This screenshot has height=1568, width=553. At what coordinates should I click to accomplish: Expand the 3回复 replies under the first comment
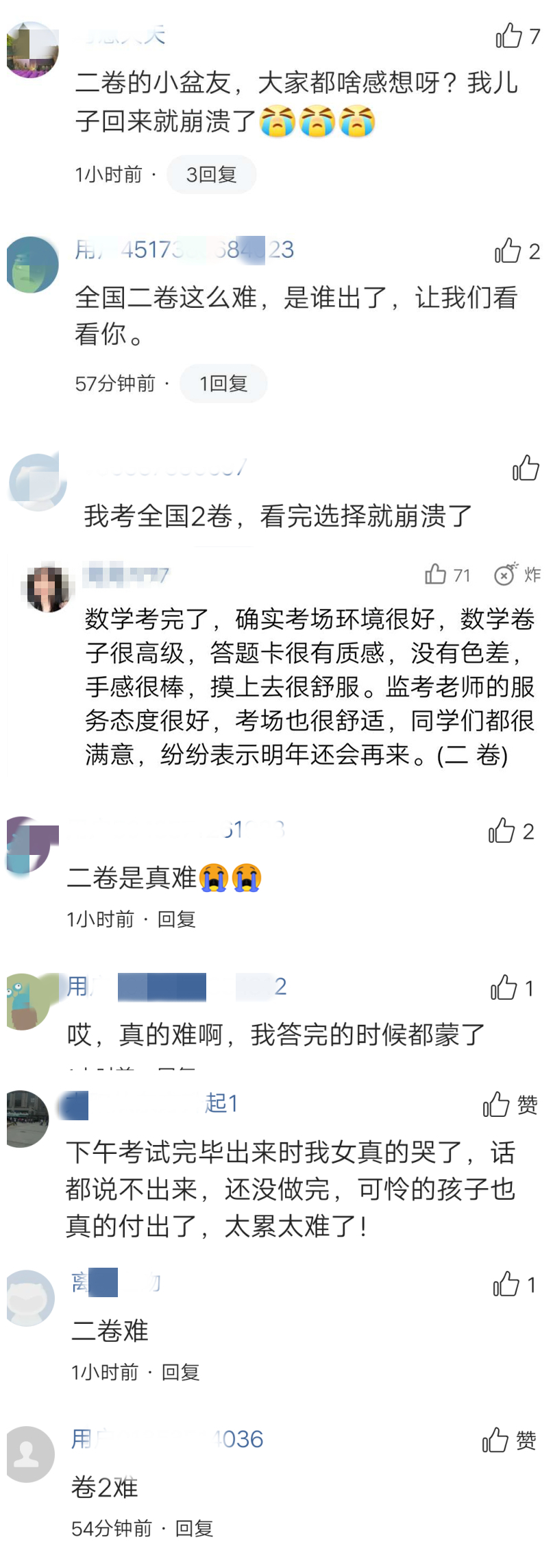tap(211, 174)
